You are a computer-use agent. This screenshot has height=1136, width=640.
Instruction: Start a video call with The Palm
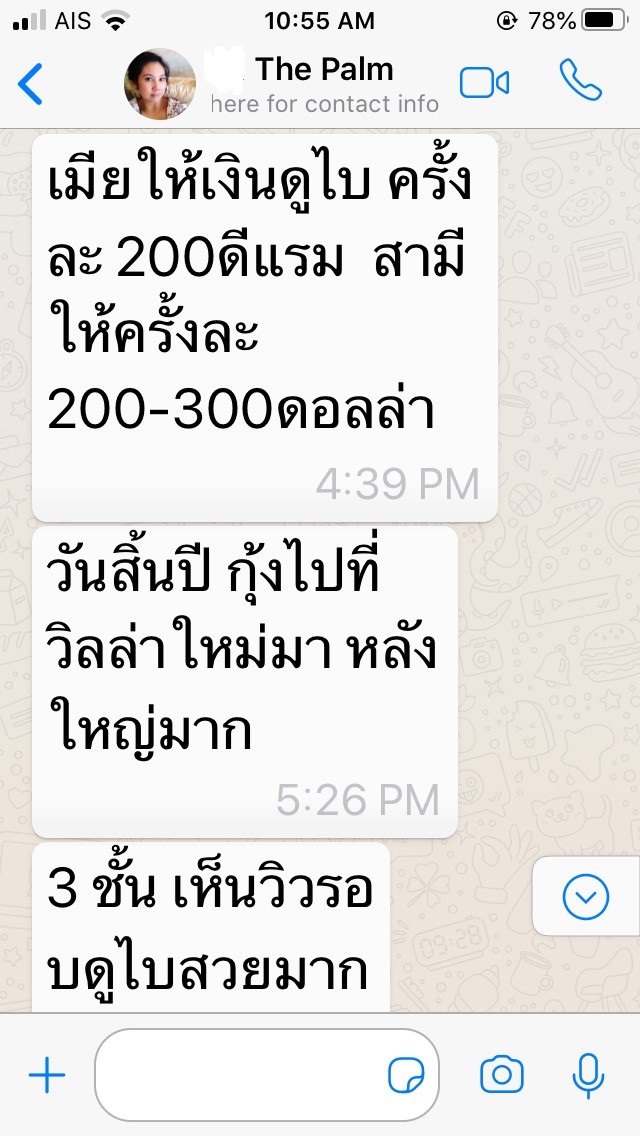coord(485,83)
